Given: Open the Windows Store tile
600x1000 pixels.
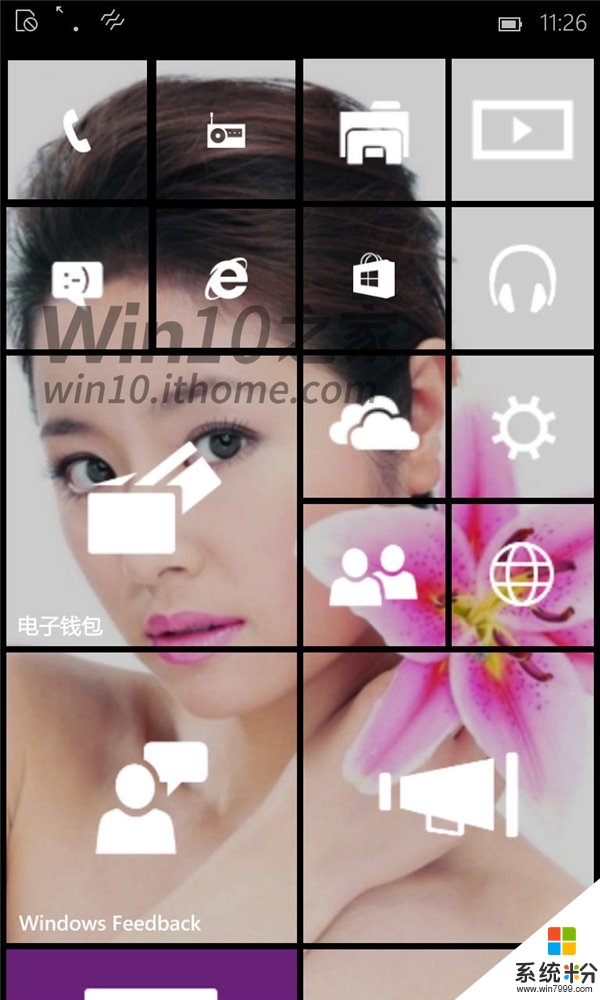Looking at the screenshot, I should [x=373, y=276].
